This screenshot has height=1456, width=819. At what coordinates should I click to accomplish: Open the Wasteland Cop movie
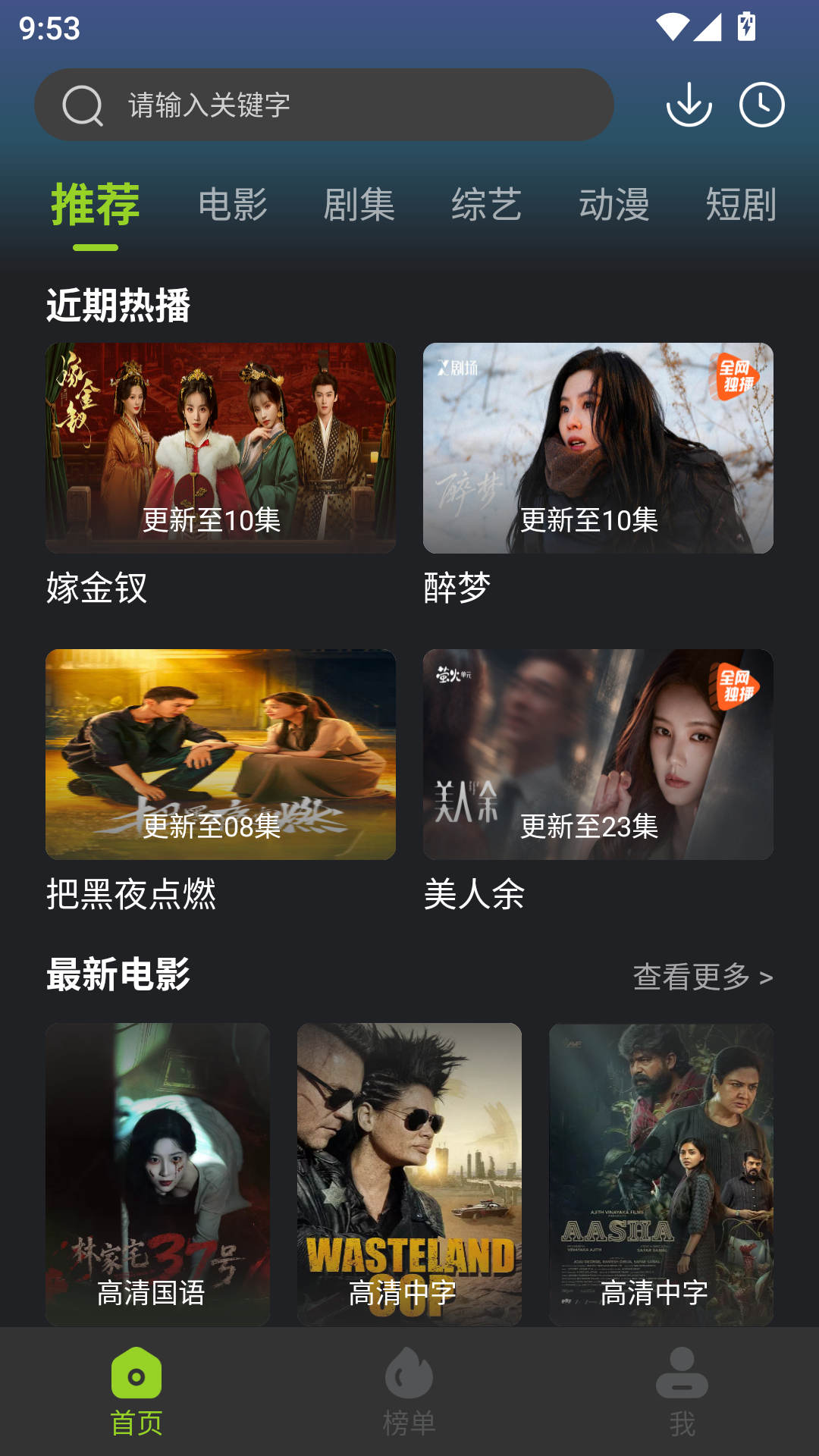[409, 1174]
